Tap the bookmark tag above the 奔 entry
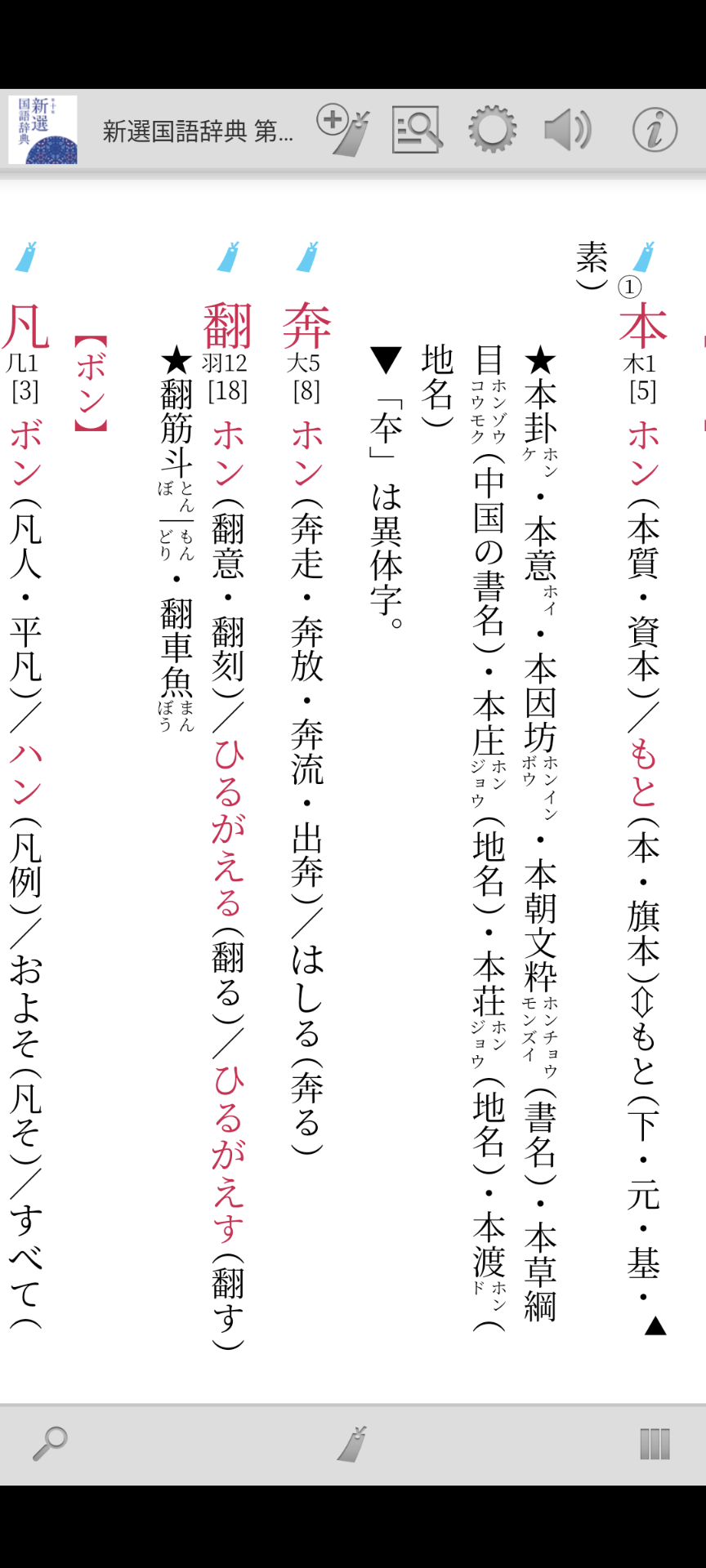706x1568 pixels. pos(308,256)
